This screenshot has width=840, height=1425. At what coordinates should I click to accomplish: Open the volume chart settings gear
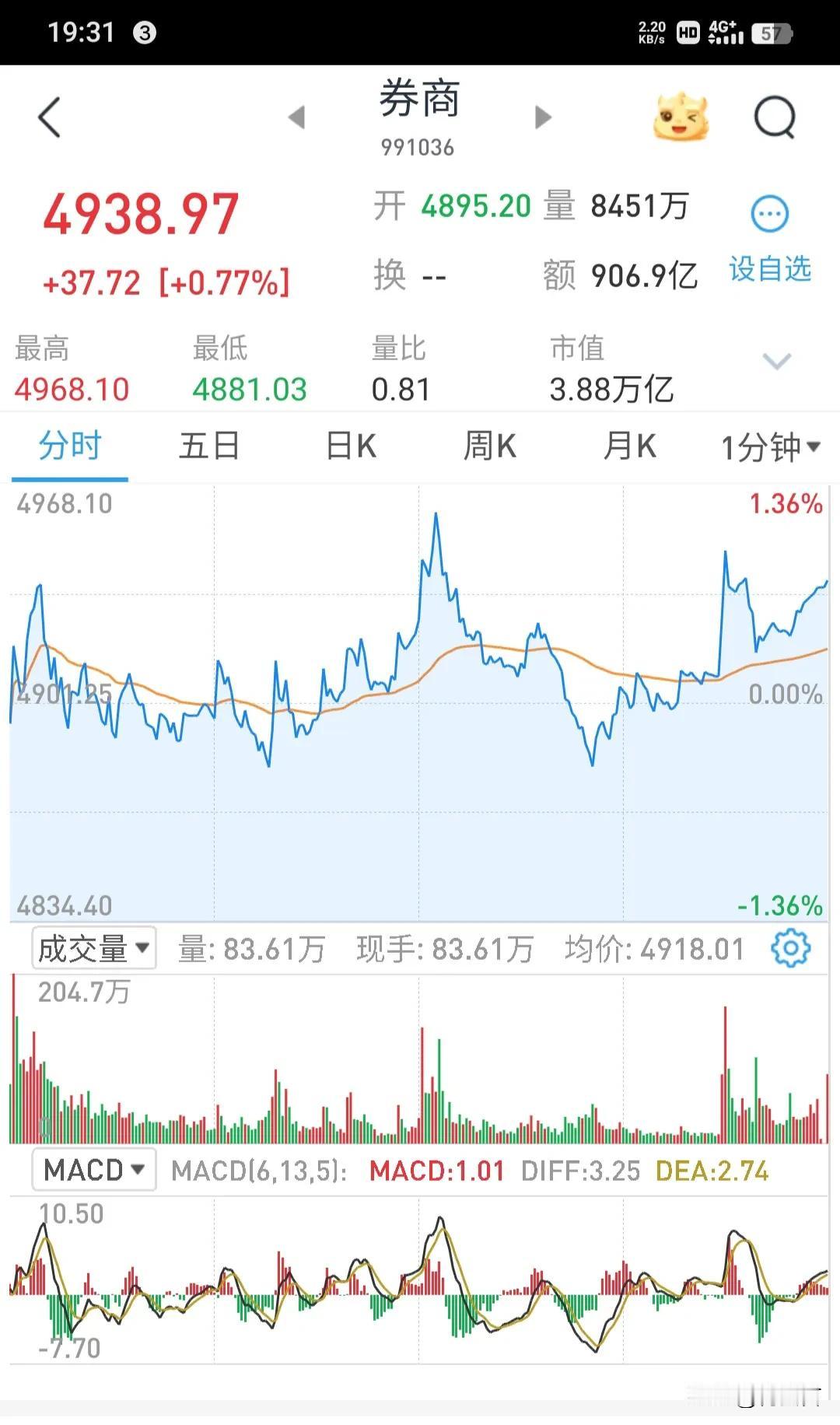coord(792,947)
